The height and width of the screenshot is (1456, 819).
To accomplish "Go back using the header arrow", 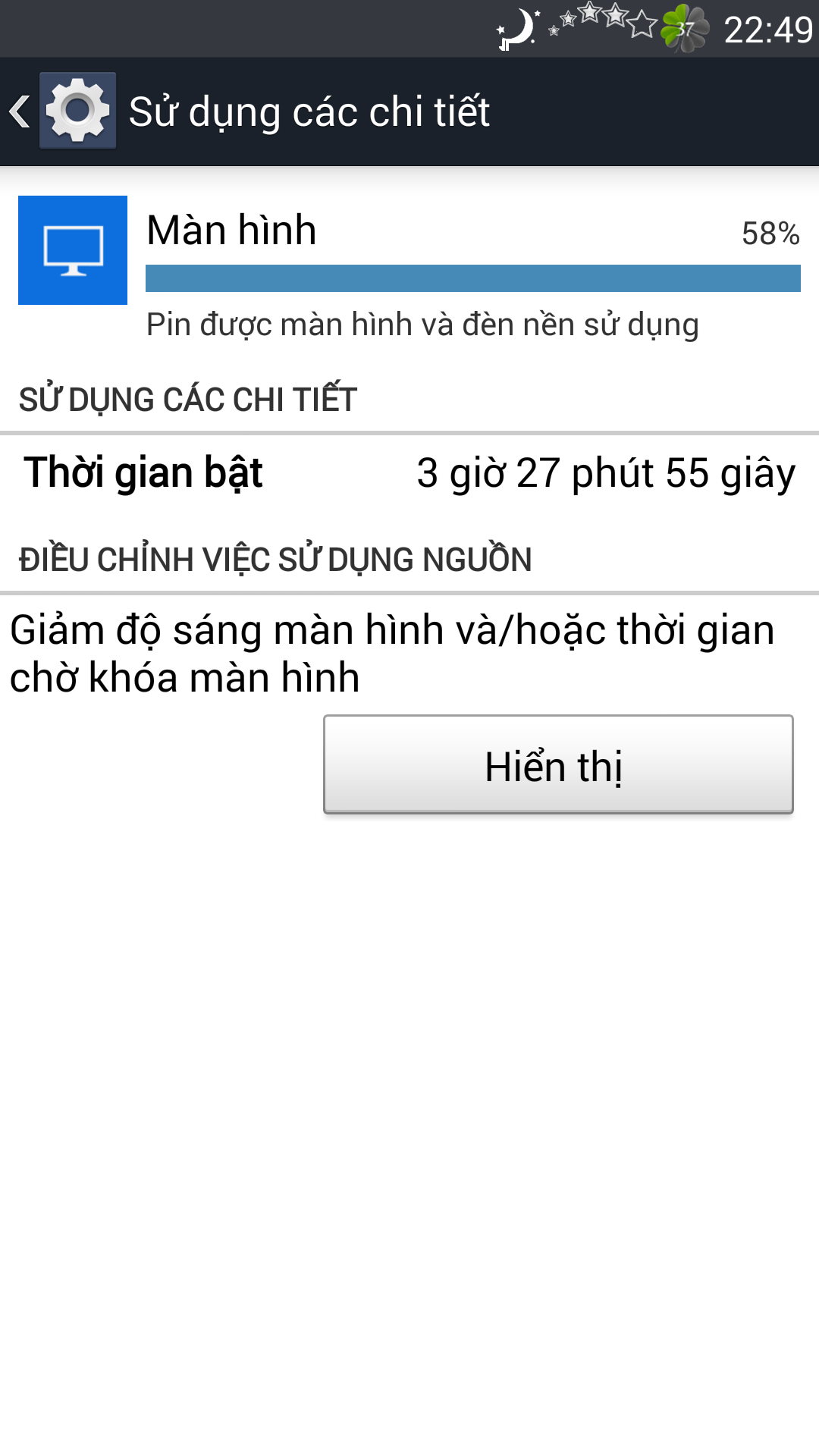I will click(x=20, y=111).
